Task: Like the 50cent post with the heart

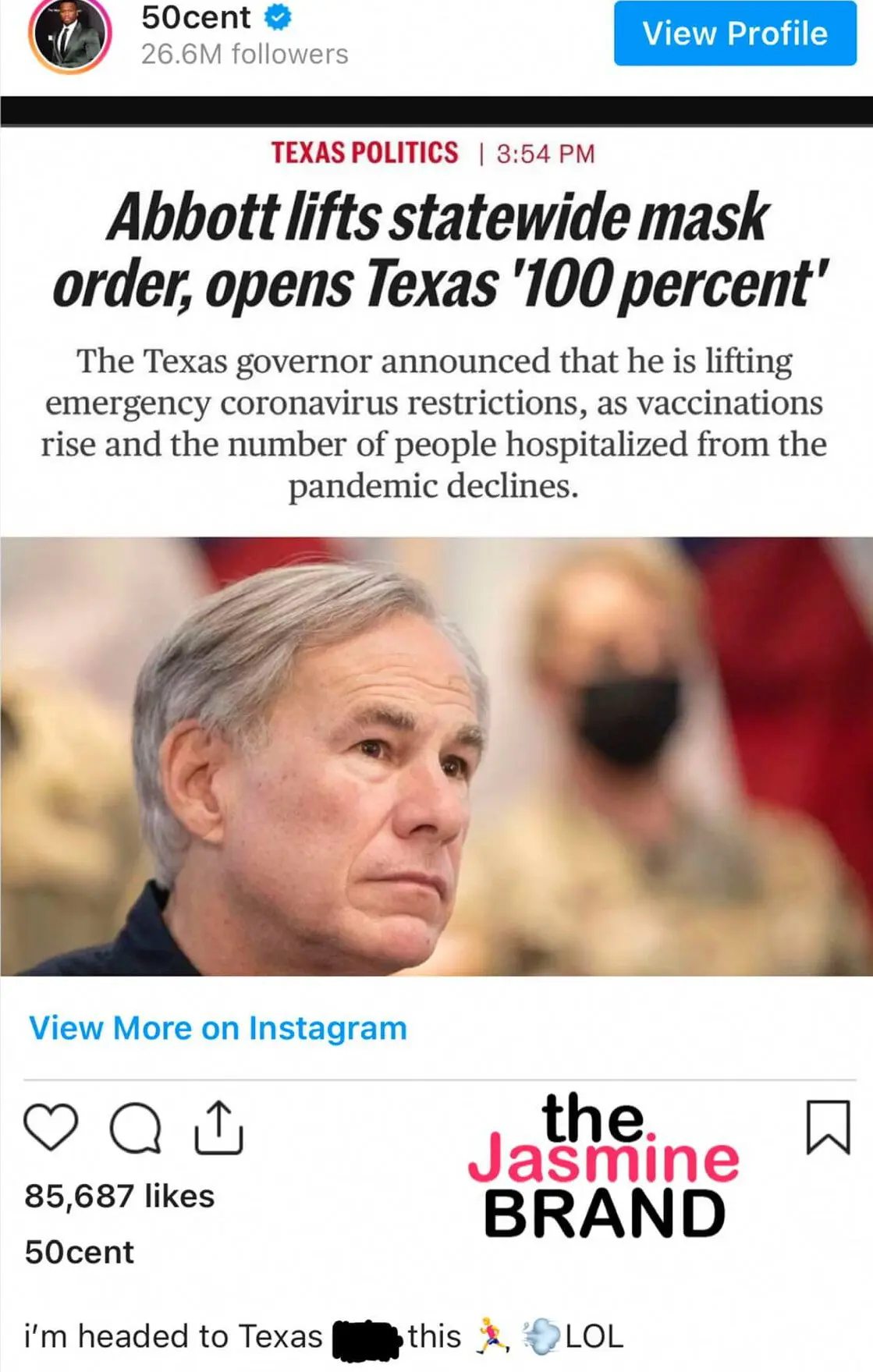Action: 51,1127
